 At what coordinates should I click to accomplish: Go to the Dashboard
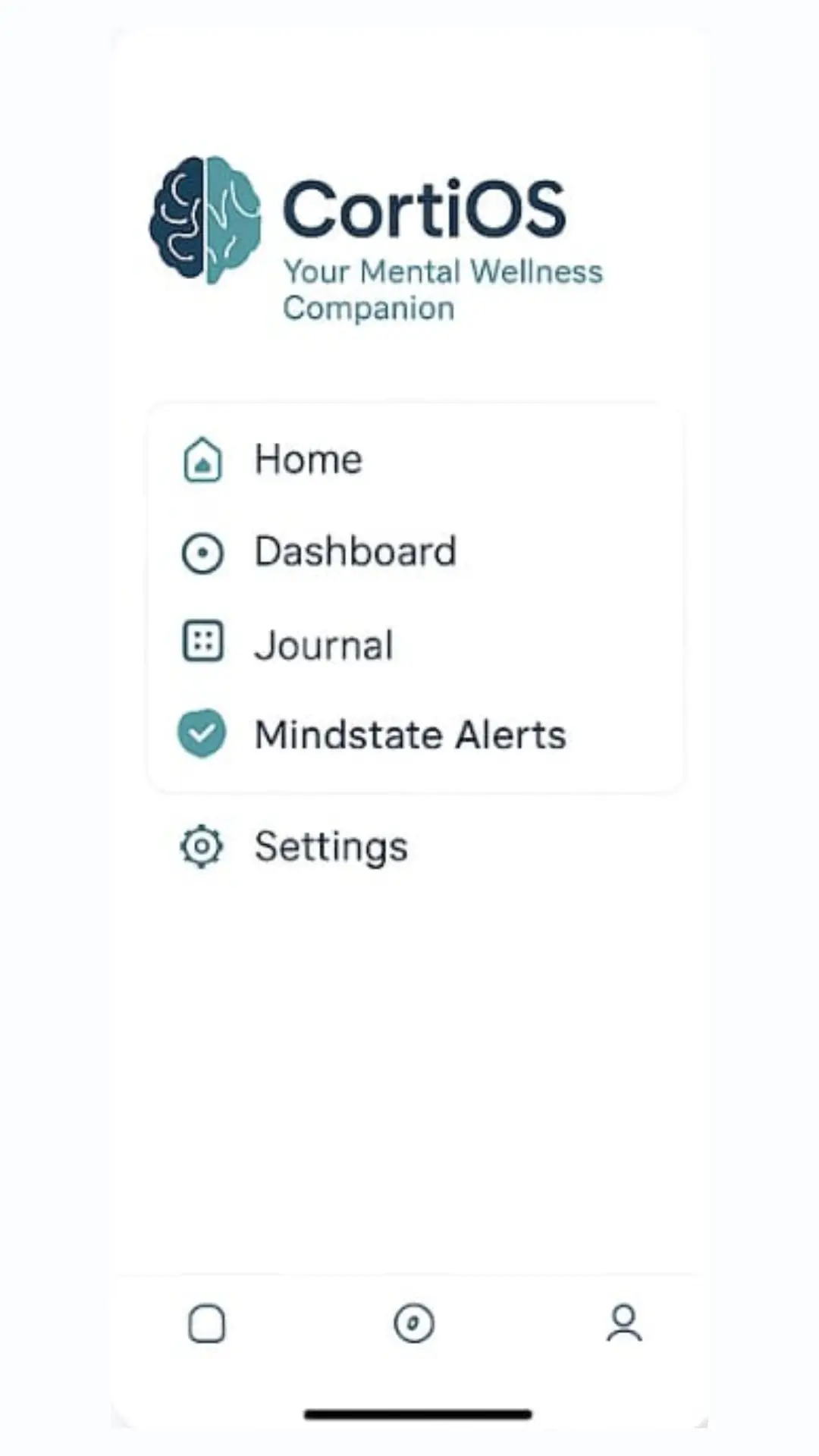415,551
